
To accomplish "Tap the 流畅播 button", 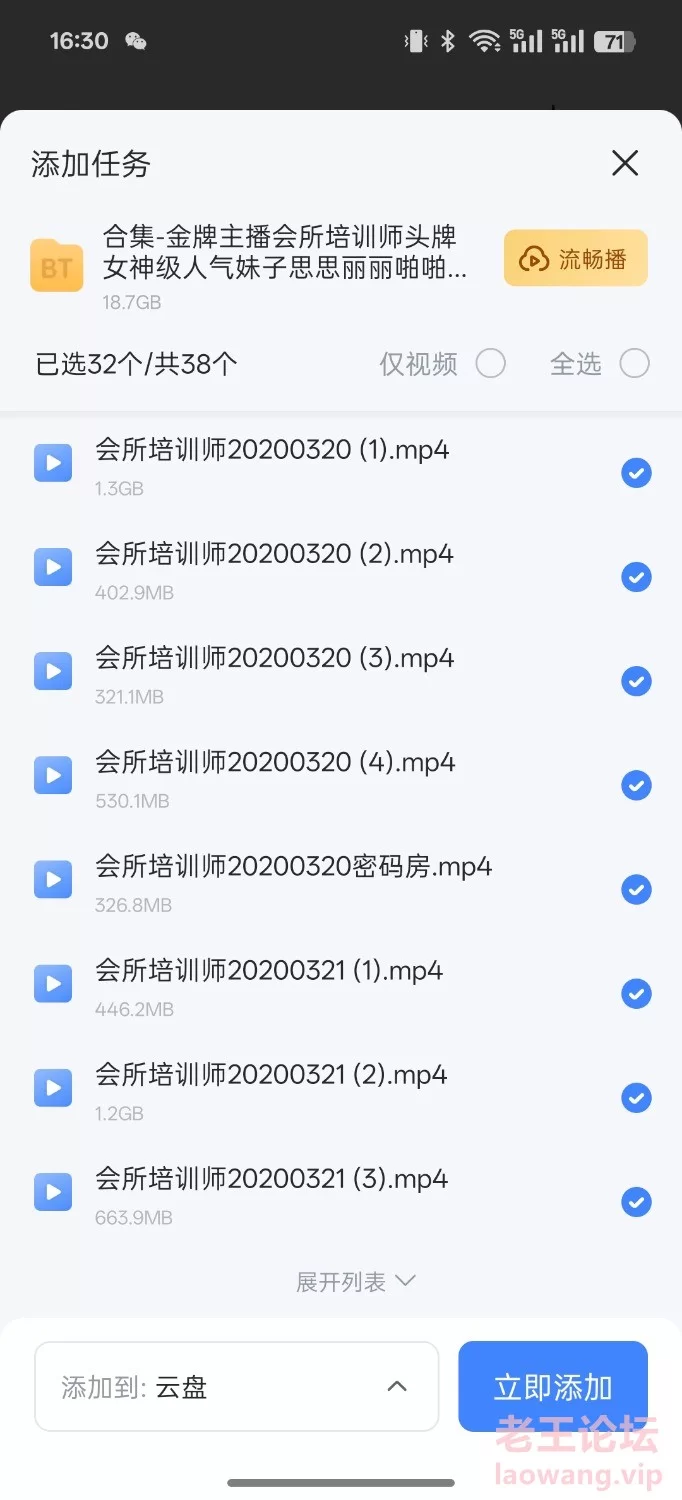I will coord(576,259).
